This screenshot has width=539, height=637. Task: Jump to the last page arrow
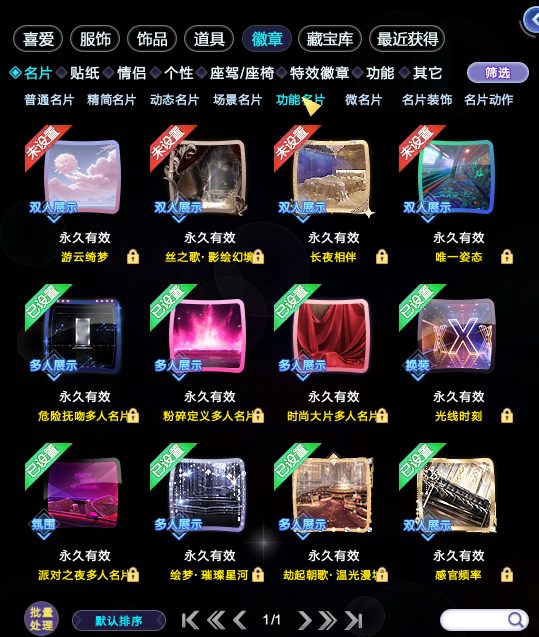[x=354, y=620]
